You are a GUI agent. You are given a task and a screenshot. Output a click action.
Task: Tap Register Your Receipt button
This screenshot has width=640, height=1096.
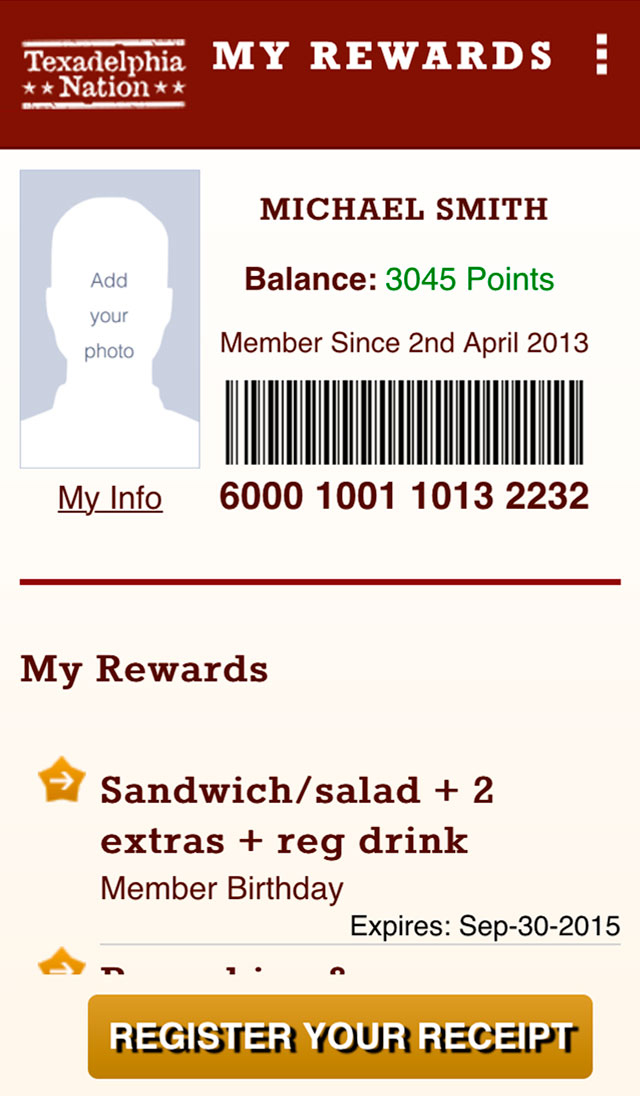point(340,1037)
